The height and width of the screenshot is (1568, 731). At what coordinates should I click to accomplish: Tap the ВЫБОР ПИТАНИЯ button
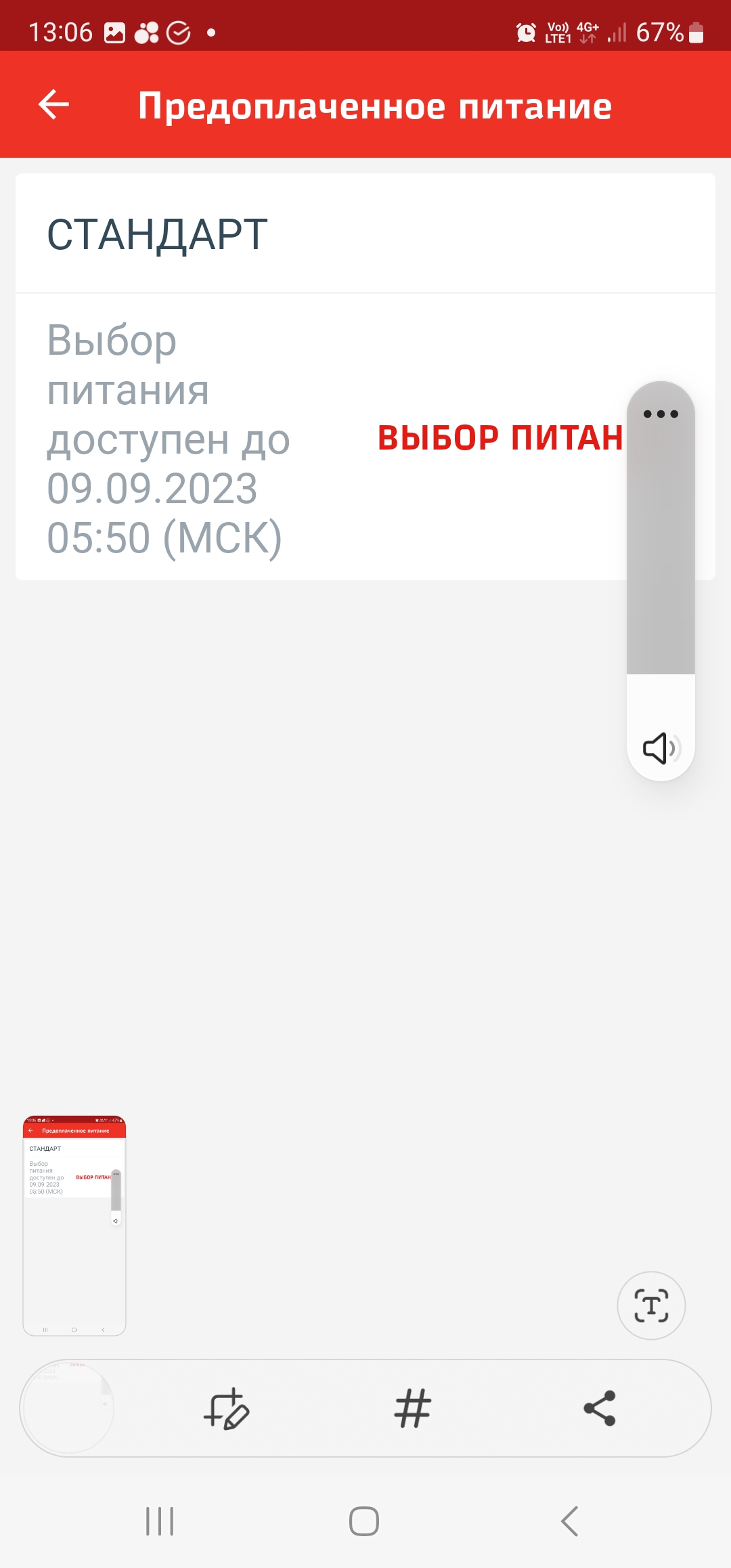500,438
